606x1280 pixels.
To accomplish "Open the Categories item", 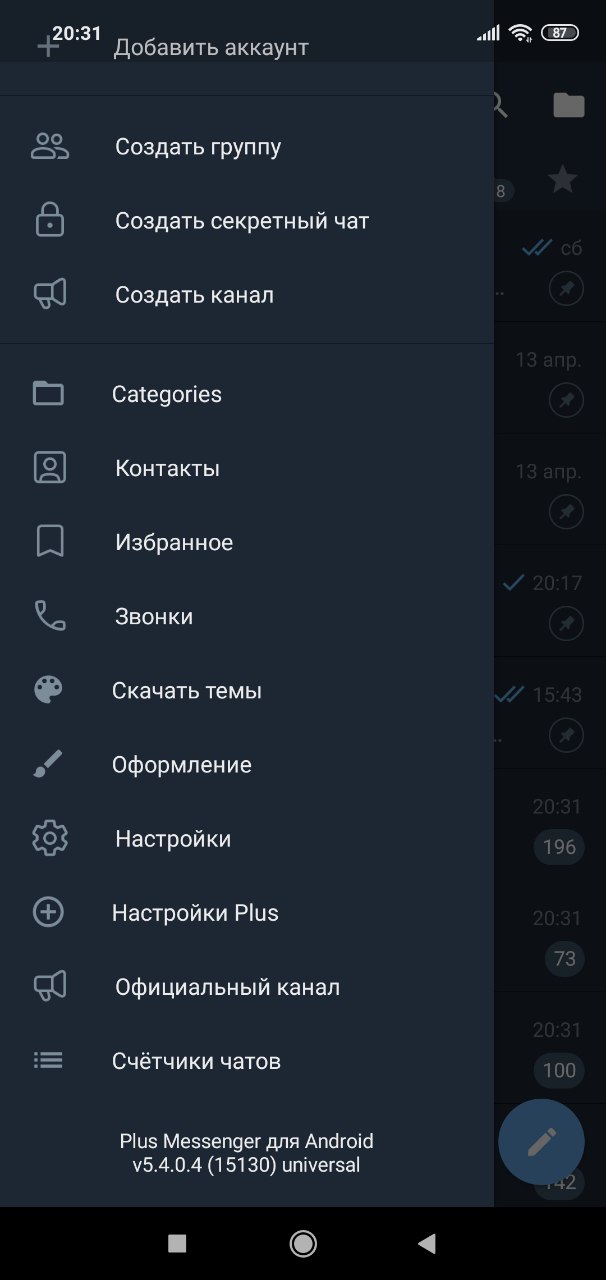I will tap(167, 394).
